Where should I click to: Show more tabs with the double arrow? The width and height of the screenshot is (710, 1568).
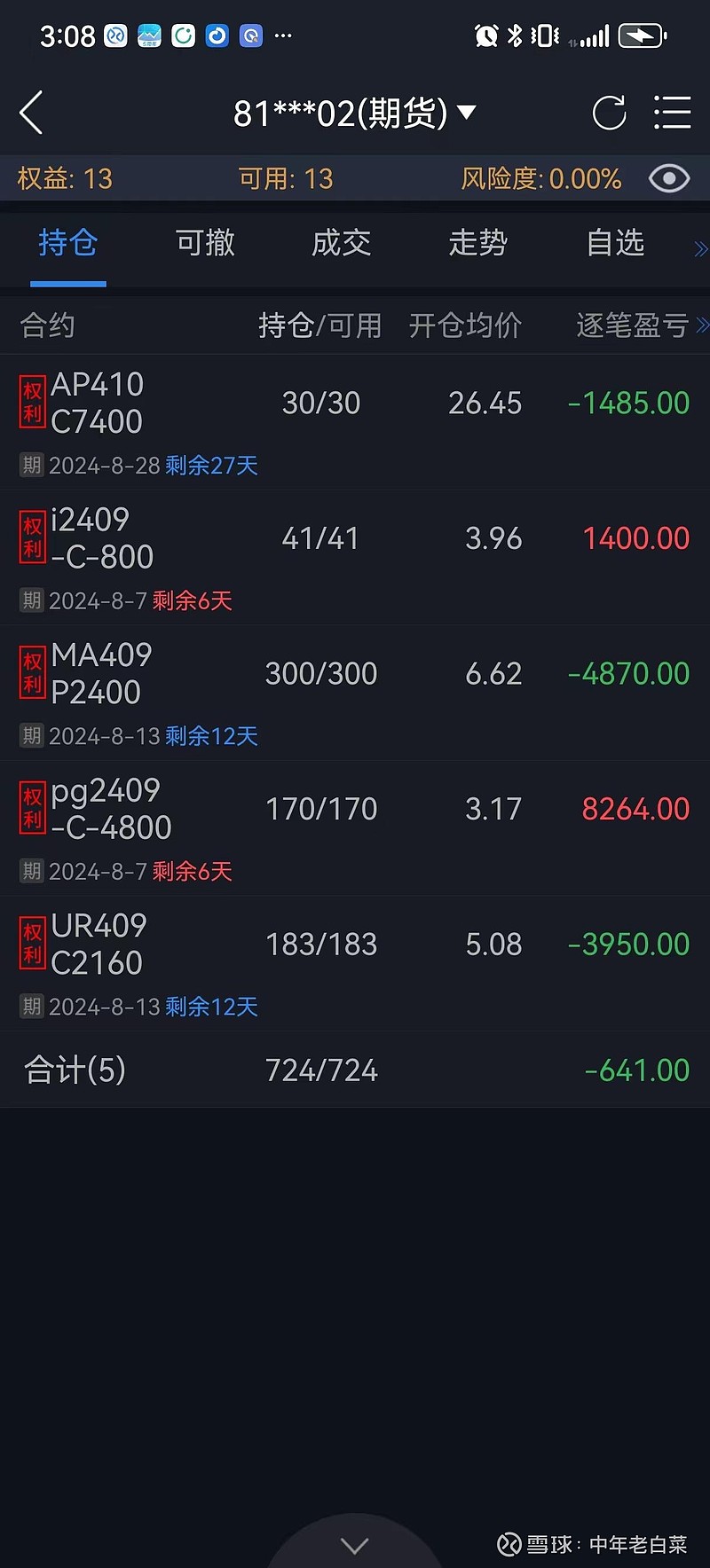pyautogui.click(x=700, y=249)
